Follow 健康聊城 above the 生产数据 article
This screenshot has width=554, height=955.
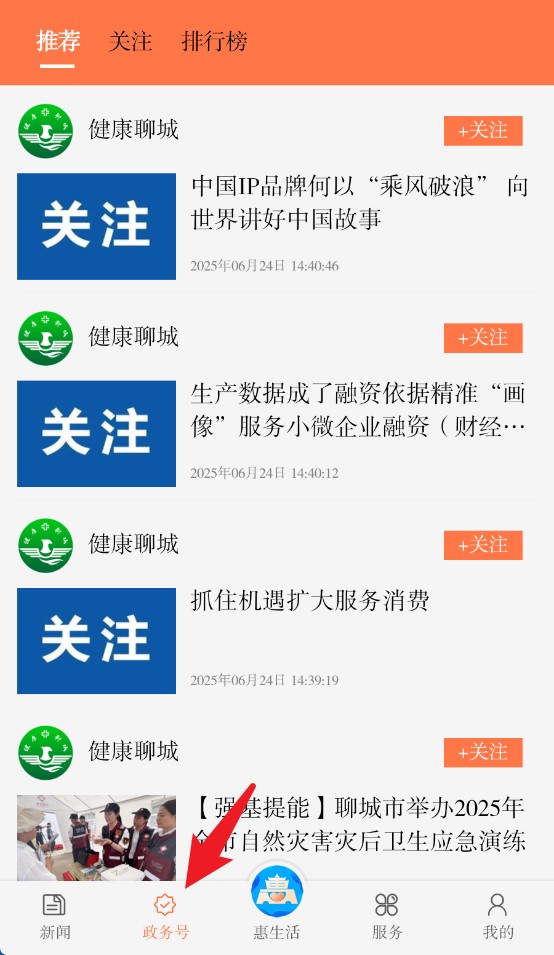click(483, 337)
